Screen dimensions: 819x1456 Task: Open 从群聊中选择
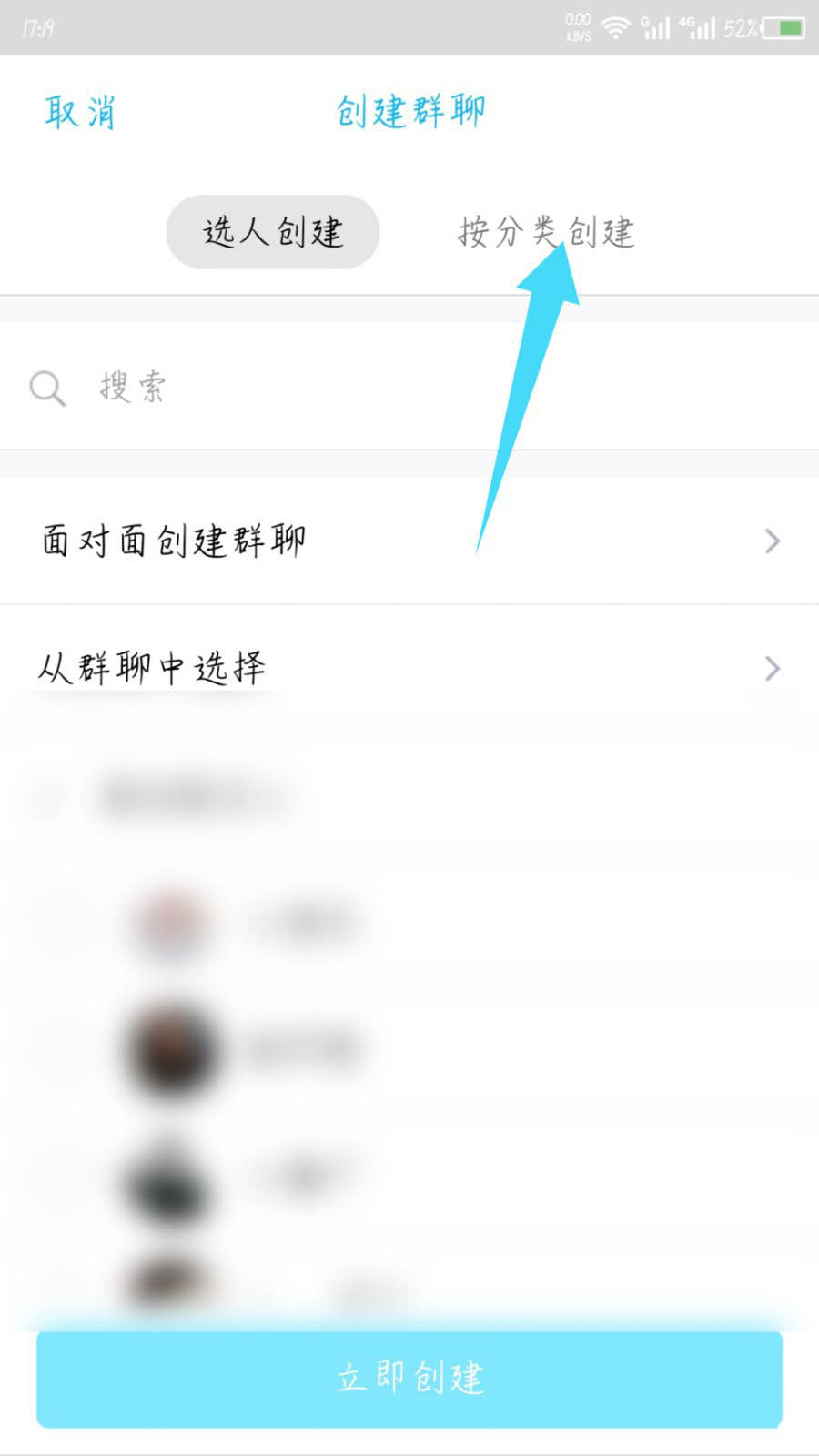(x=409, y=668)
